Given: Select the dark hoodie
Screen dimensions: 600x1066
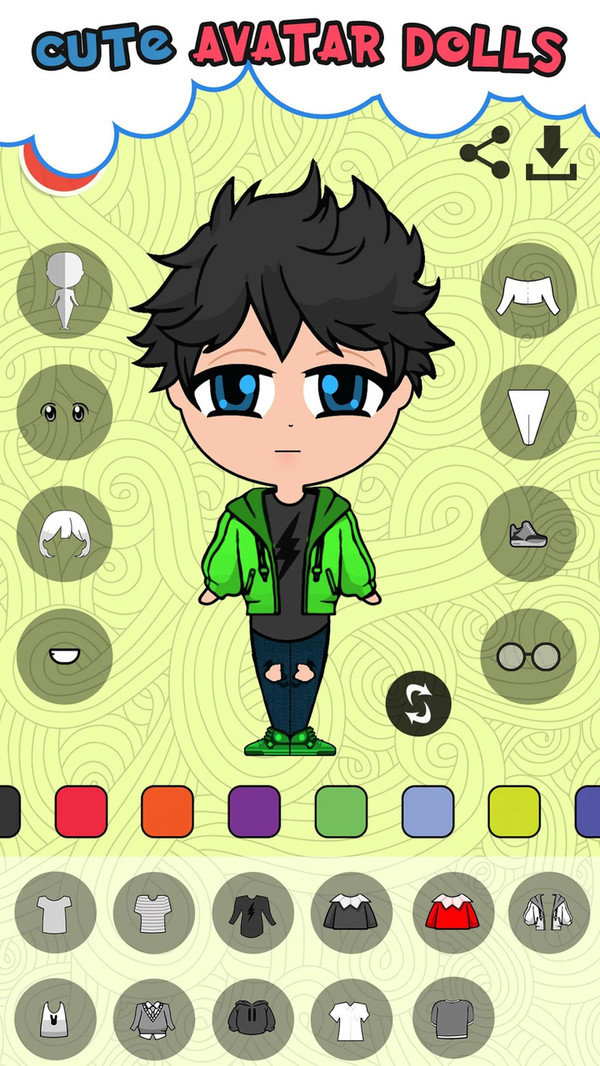Looking at the screenshot, I should [x=253, y=1018].
